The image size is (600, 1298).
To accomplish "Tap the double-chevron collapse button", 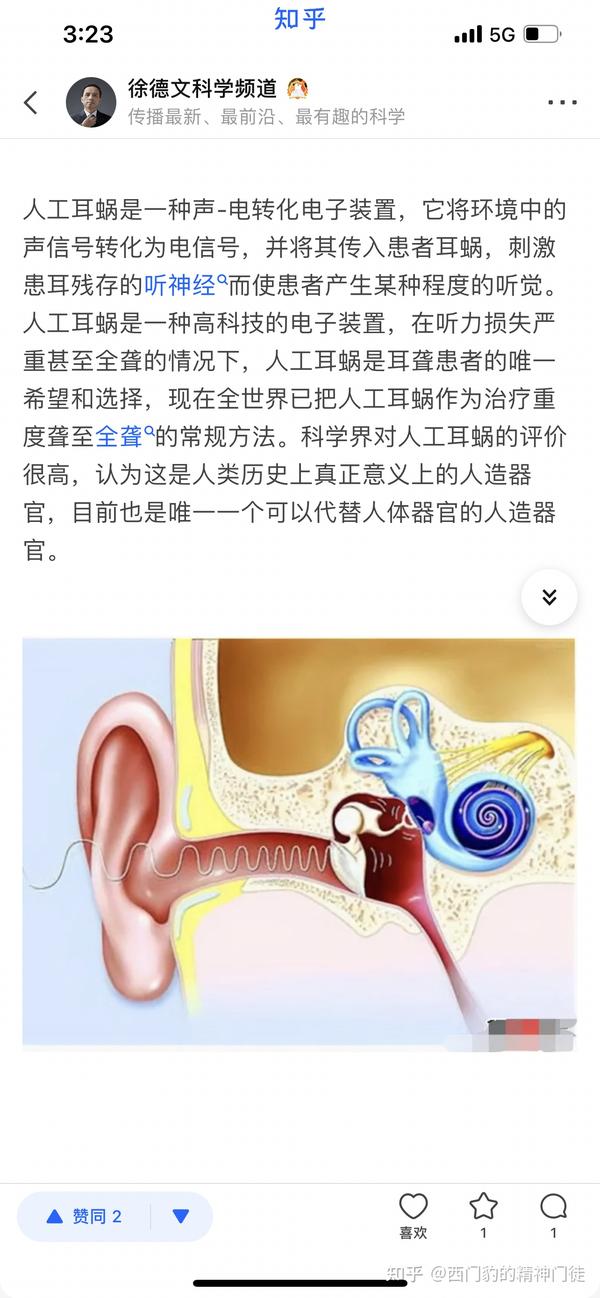I will click(549, 597).
